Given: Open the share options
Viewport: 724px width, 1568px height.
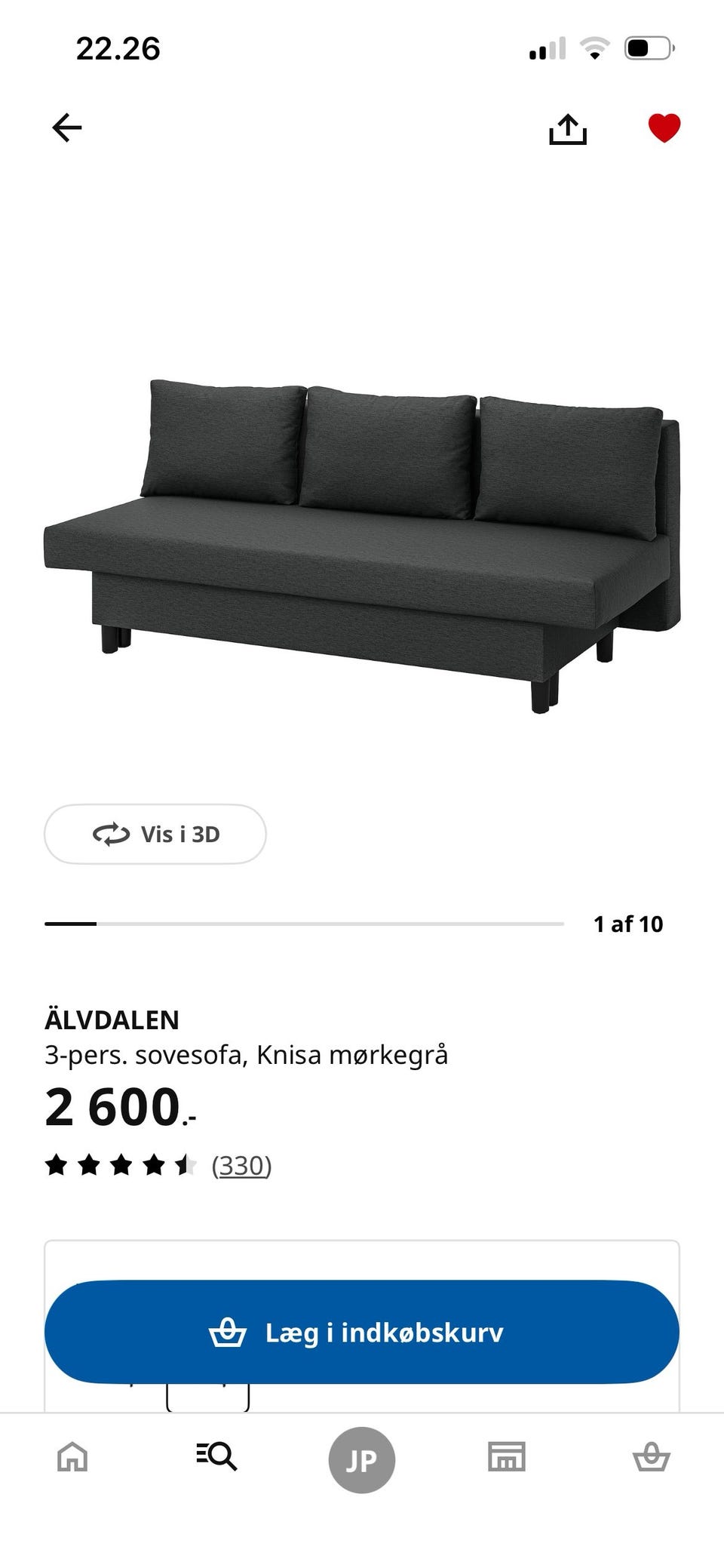Looking at the screenshot, I should click(569, 128).
